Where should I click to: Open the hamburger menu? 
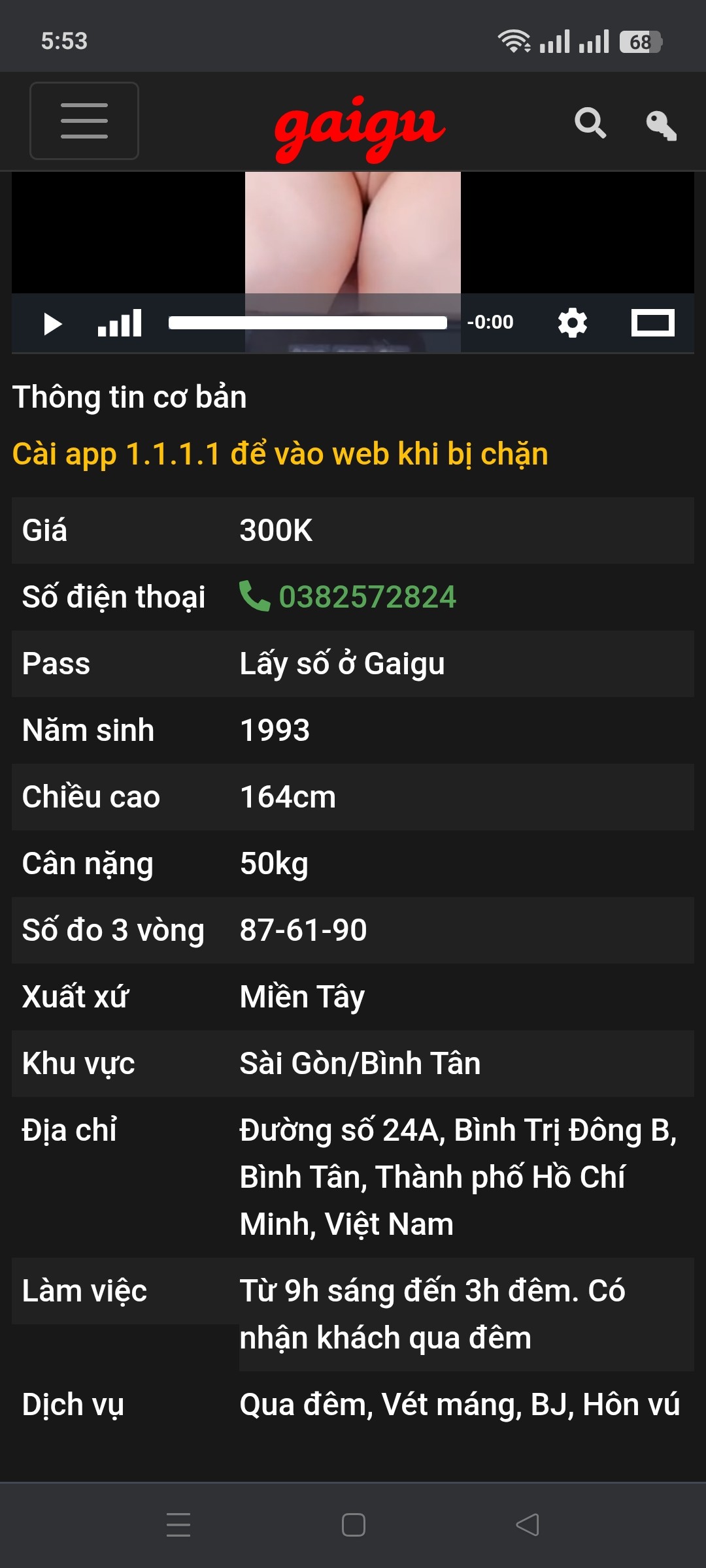(x=84, y=121)
